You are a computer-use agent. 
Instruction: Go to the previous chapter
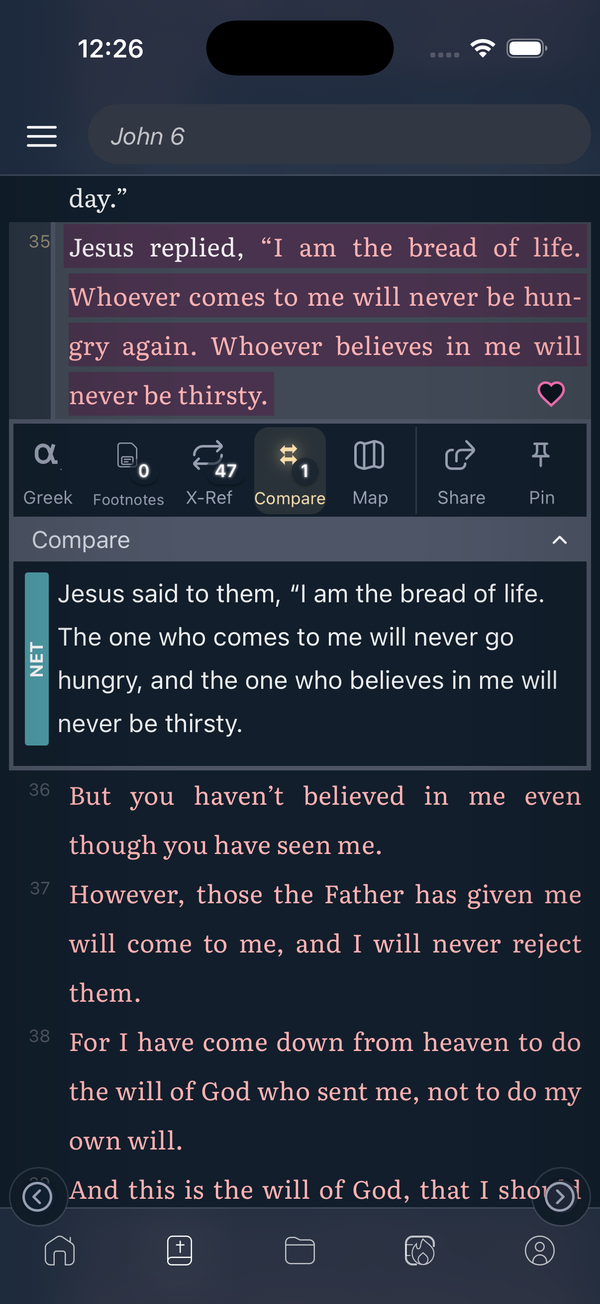[37, 1196]
